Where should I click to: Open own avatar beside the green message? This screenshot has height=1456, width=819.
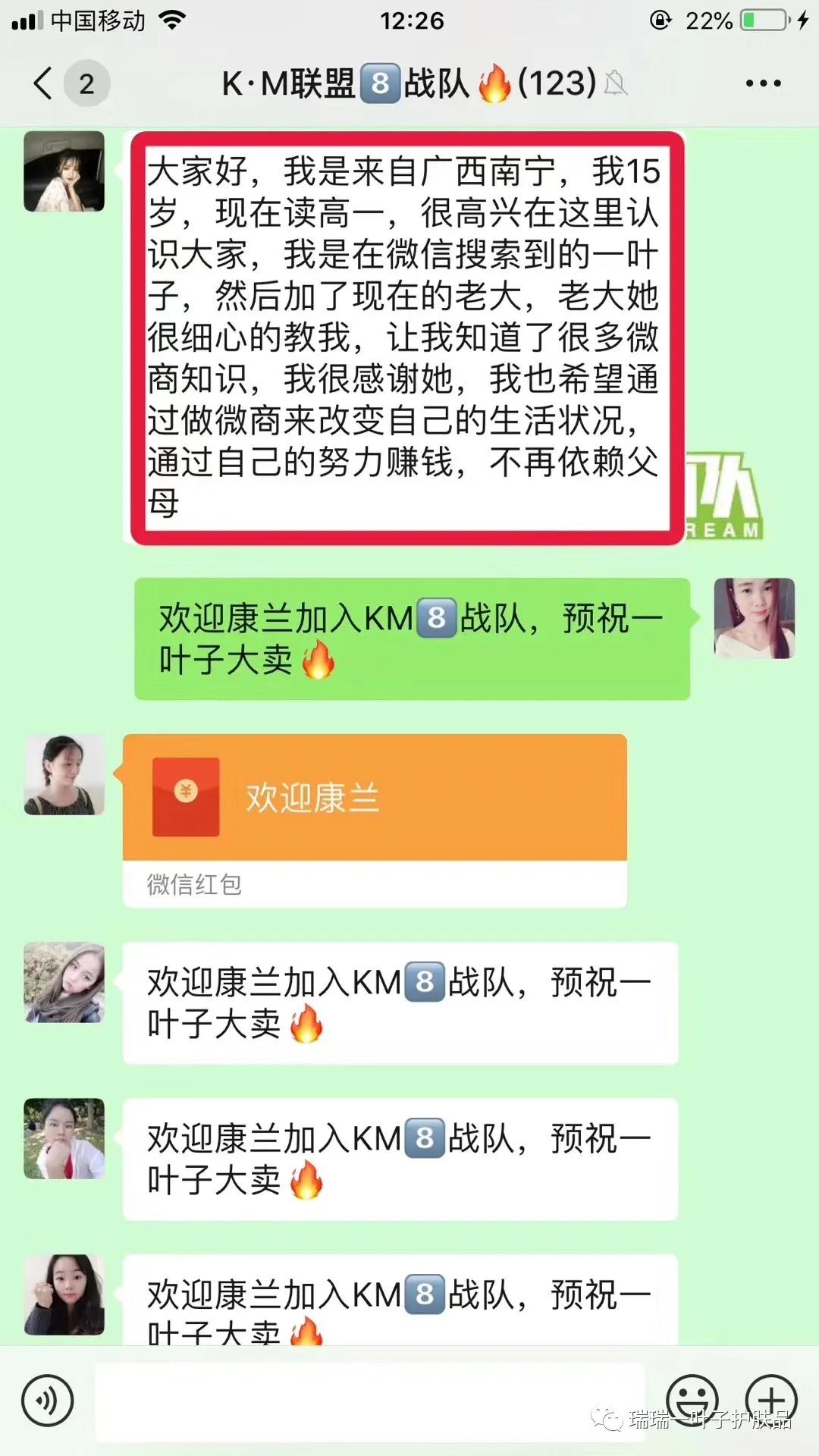point(754,618)
